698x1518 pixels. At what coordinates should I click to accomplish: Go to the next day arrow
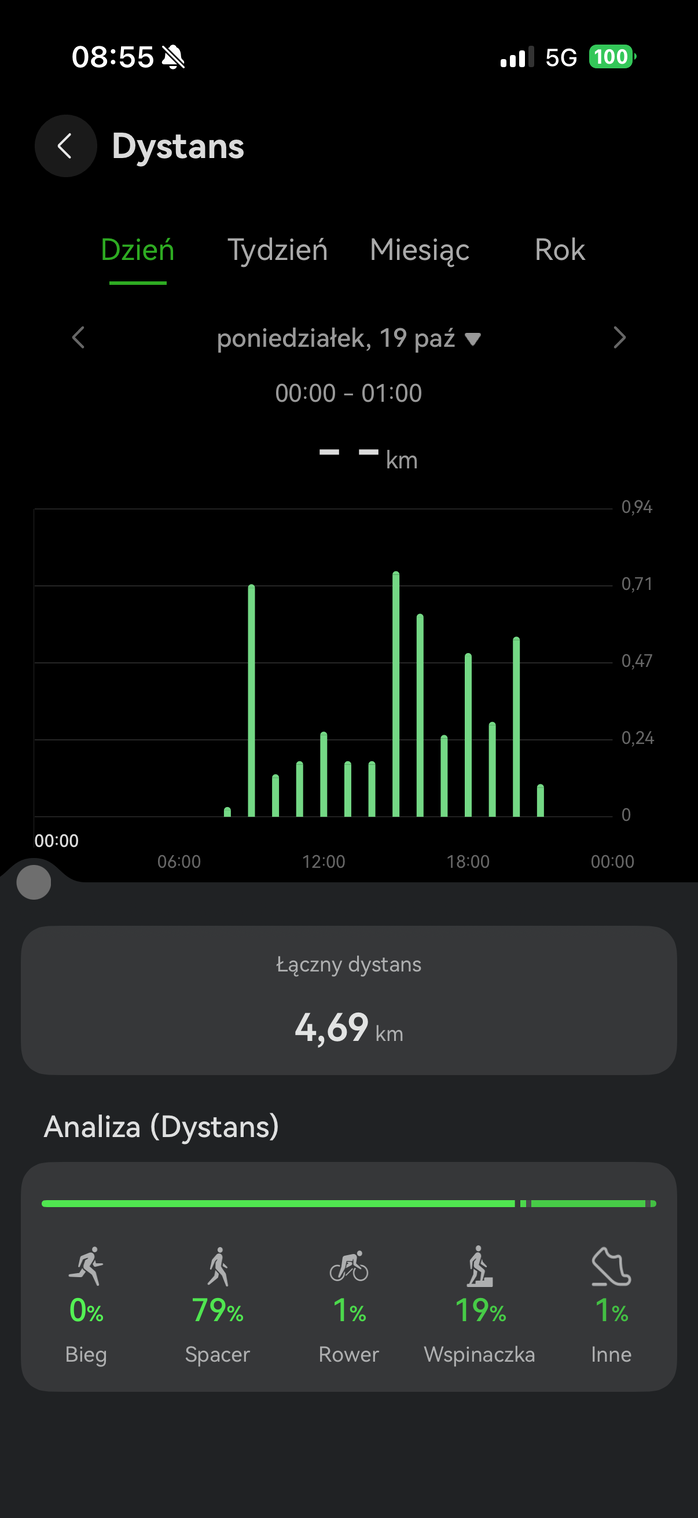click(619, 338)
